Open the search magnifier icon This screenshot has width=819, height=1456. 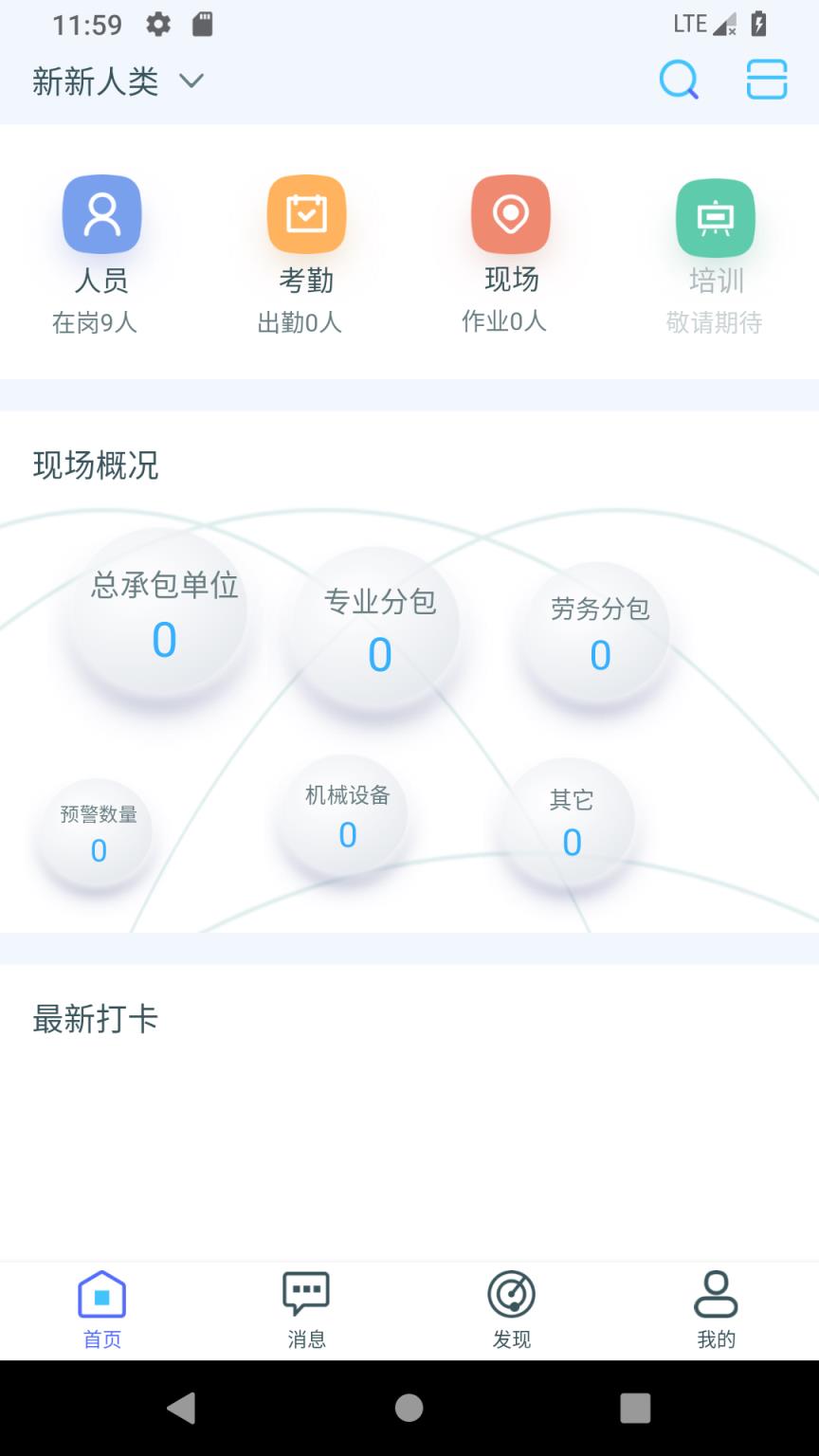[679, 81]
